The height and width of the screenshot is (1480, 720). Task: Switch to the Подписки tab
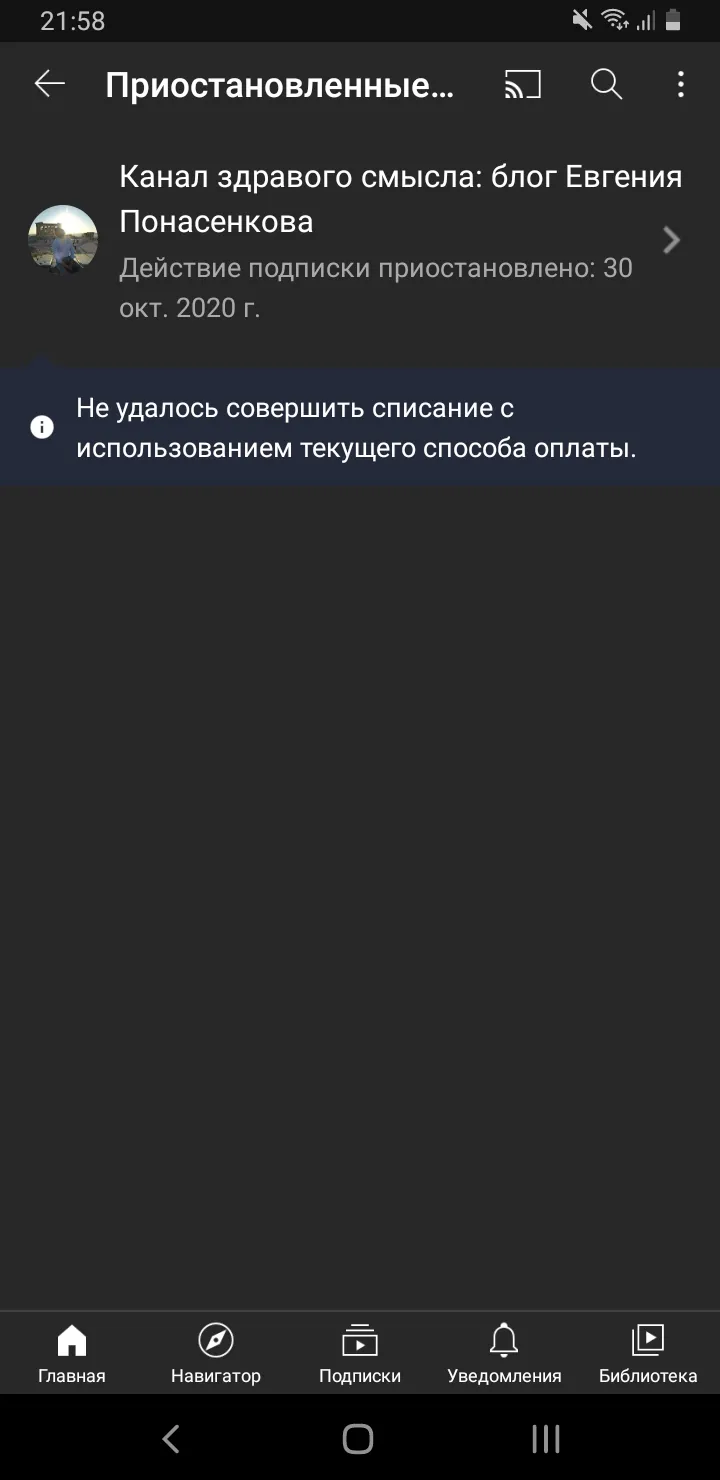point(360,1353)
